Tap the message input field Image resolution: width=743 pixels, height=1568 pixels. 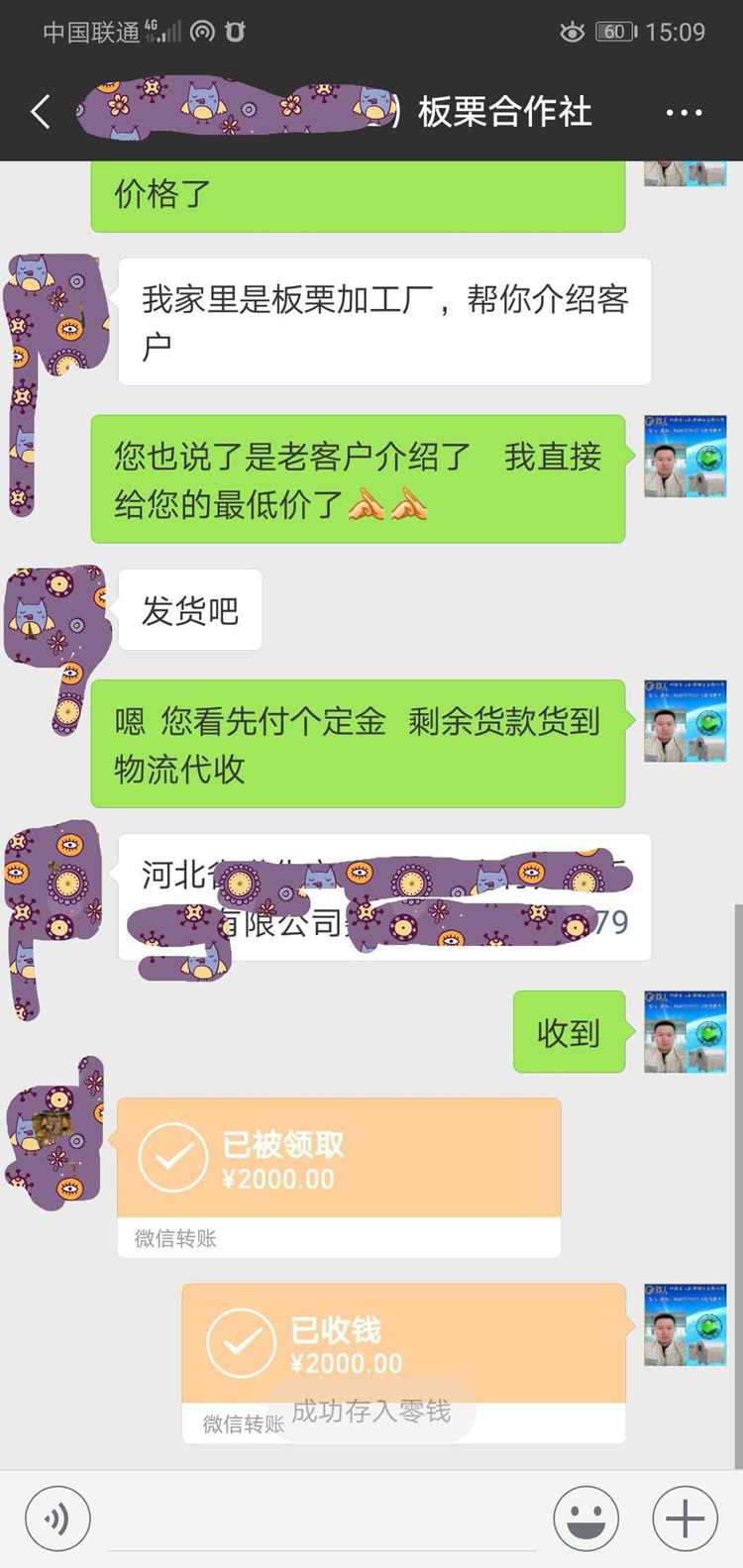tap(322, 1518)
